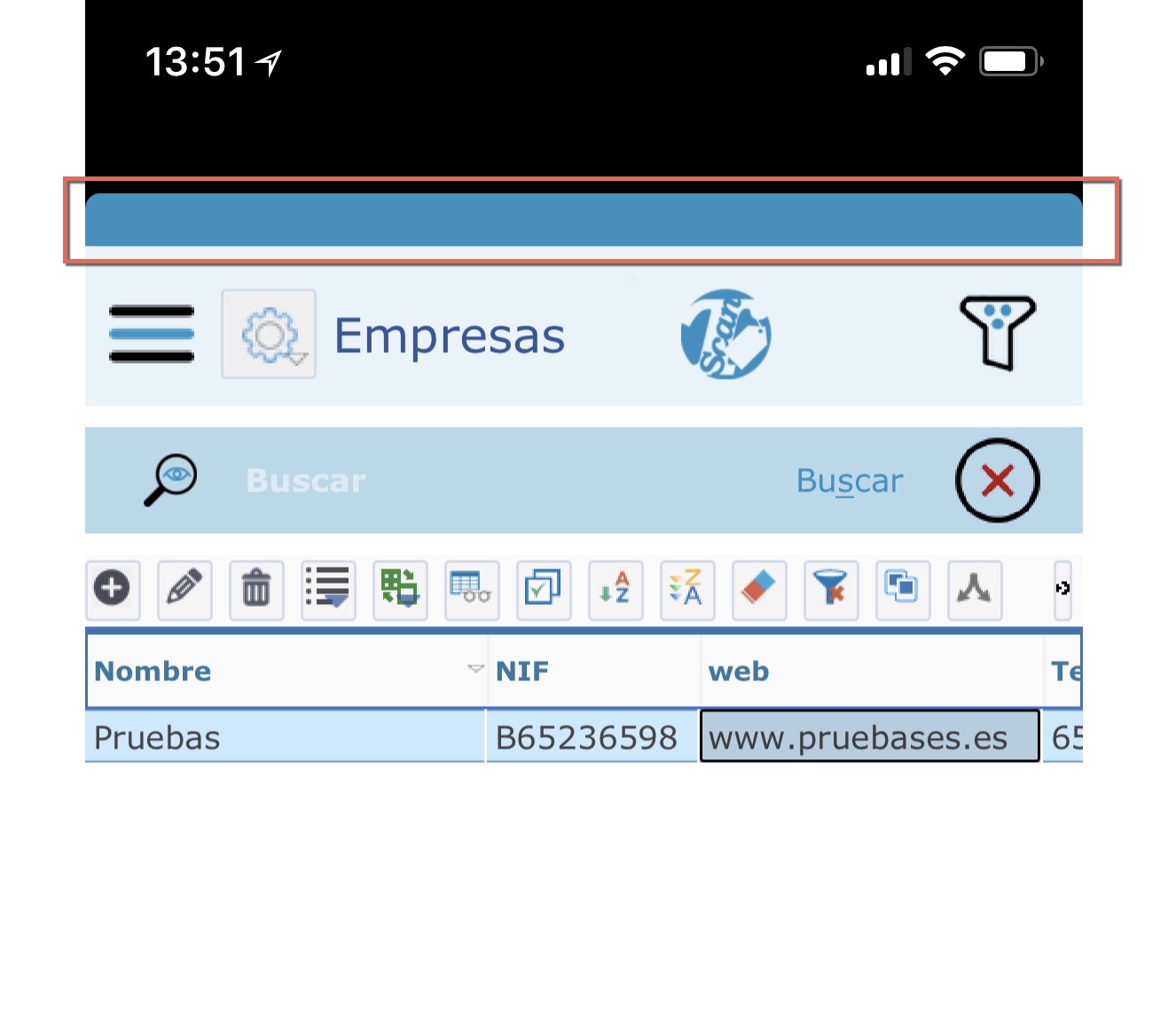
Task: Clear the search with the red X
Action: tap(997, 481)
